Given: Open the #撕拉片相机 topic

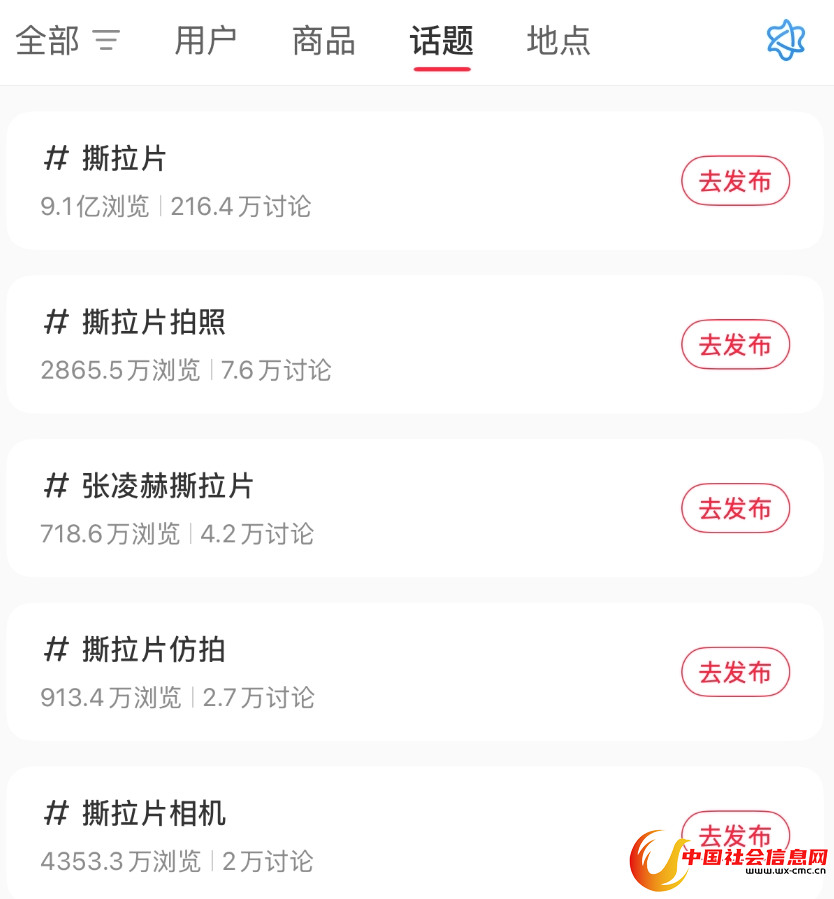Looking at the screenshot, I should (x=300, y=834).
